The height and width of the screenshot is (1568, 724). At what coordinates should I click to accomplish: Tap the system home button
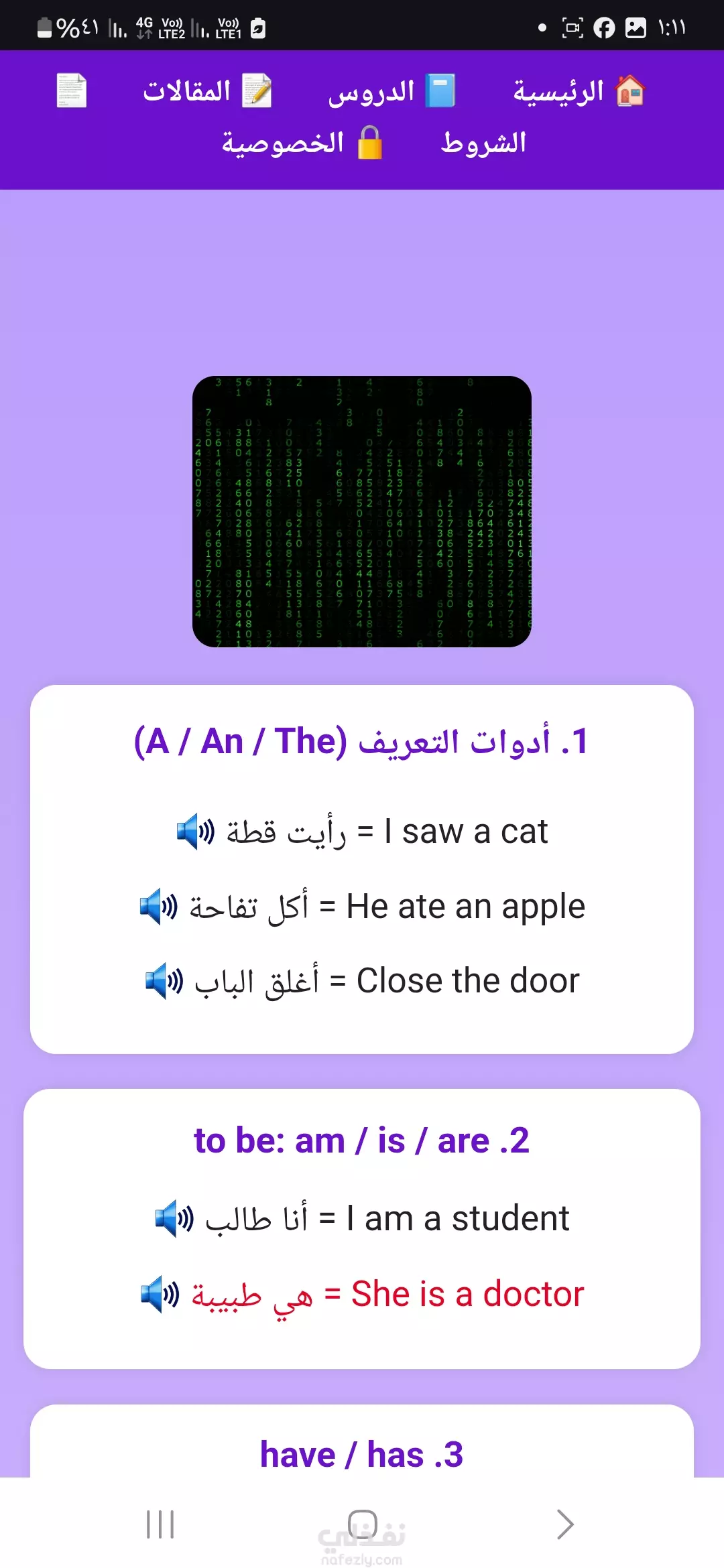tap(363, 1524)
